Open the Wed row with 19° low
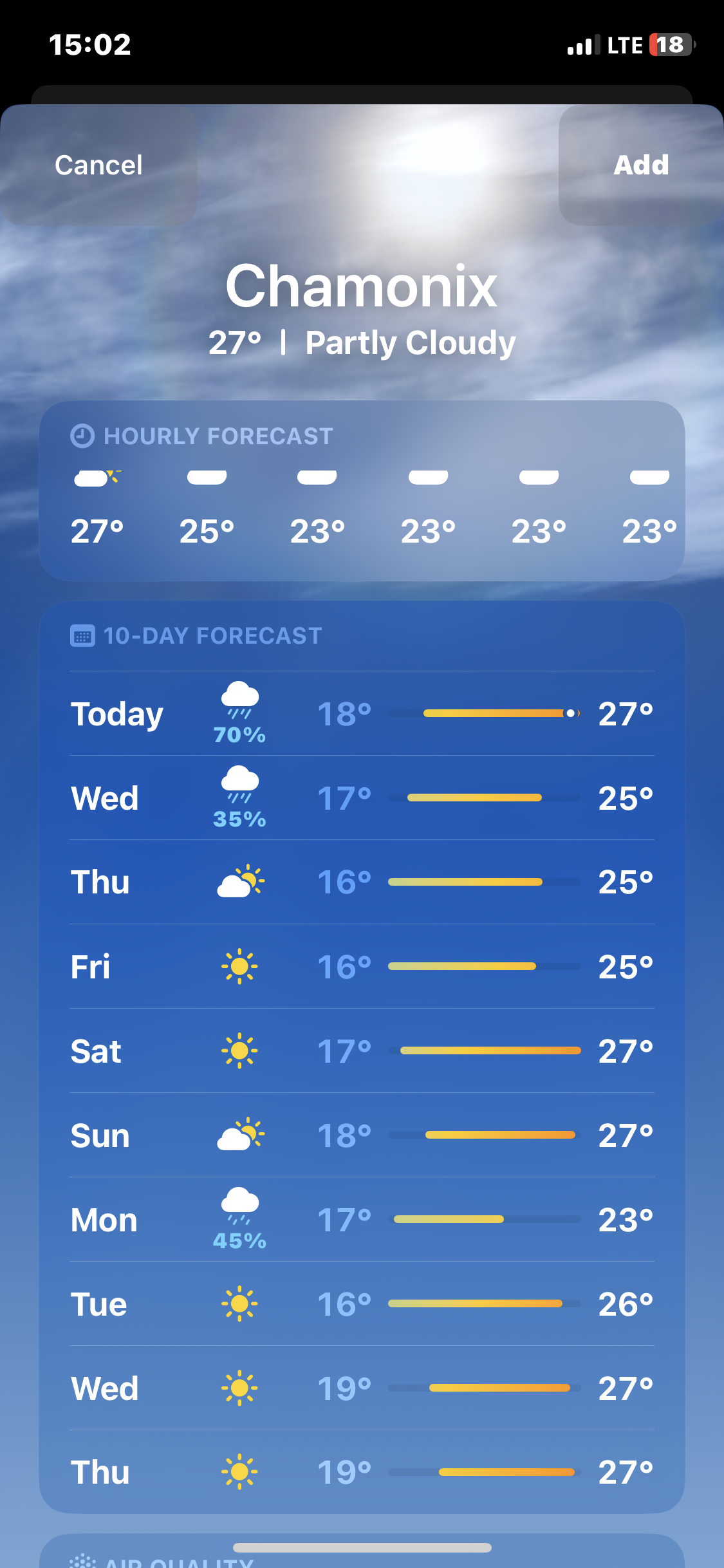 tap(362, 1388)
